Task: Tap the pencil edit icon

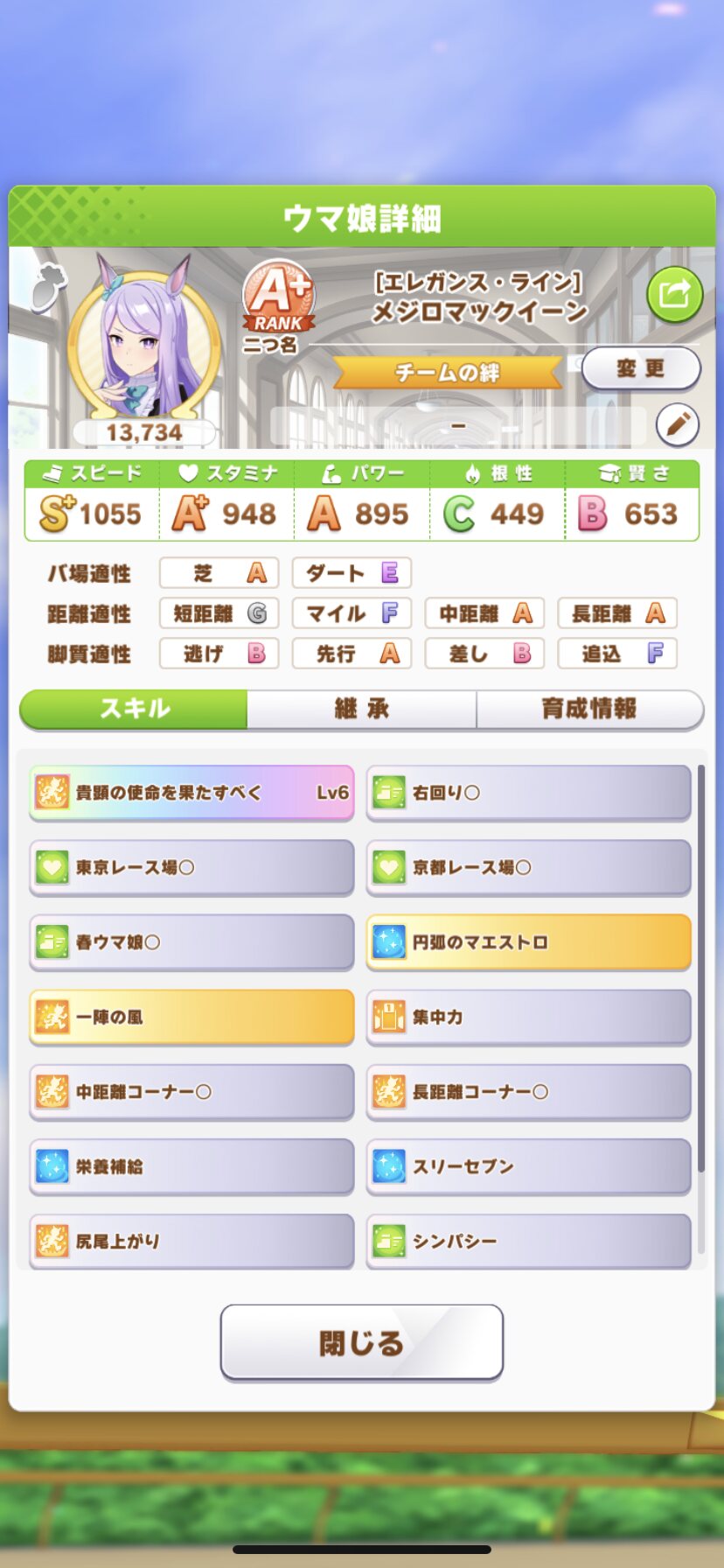Action: pyautogui.click(x=678, y=425)
